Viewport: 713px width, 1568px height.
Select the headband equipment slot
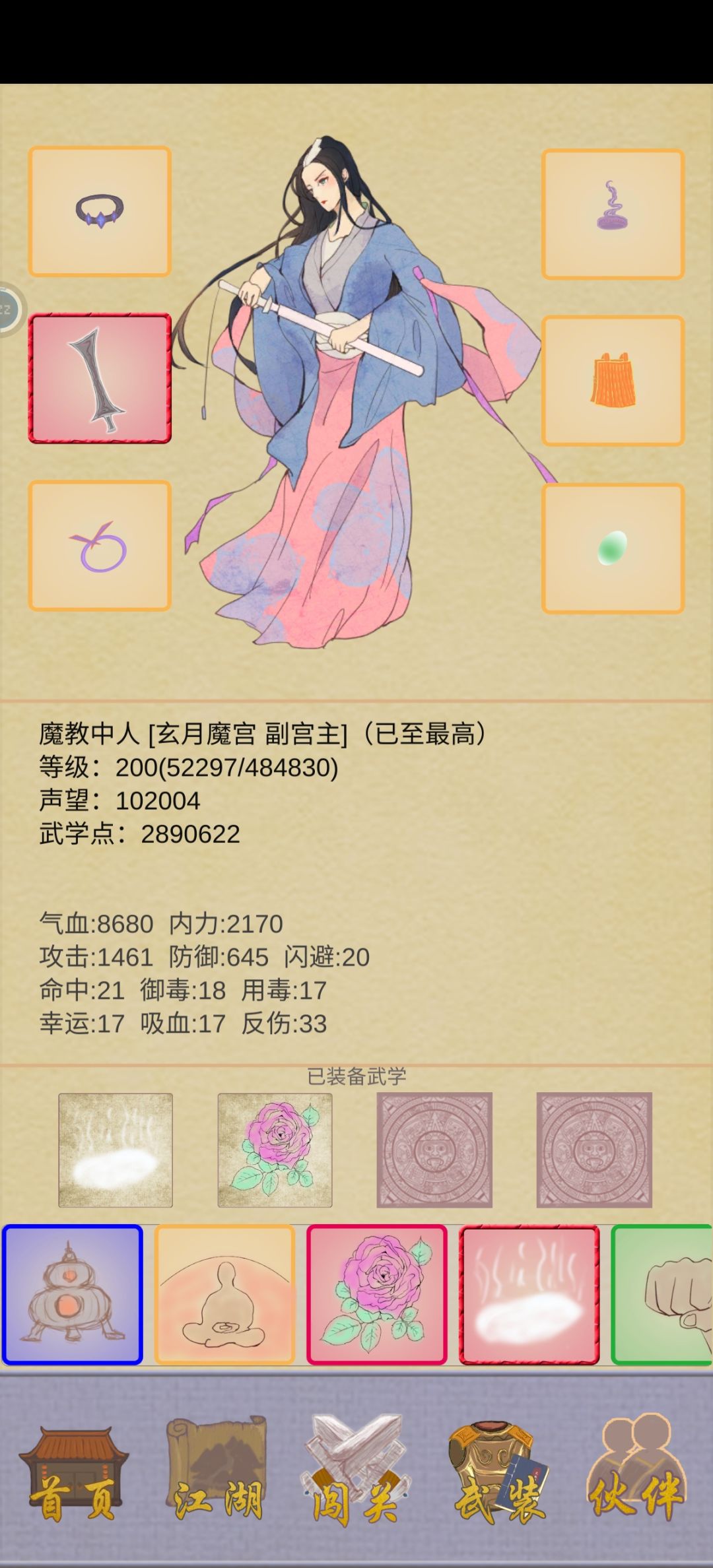[x=100, y=211]
